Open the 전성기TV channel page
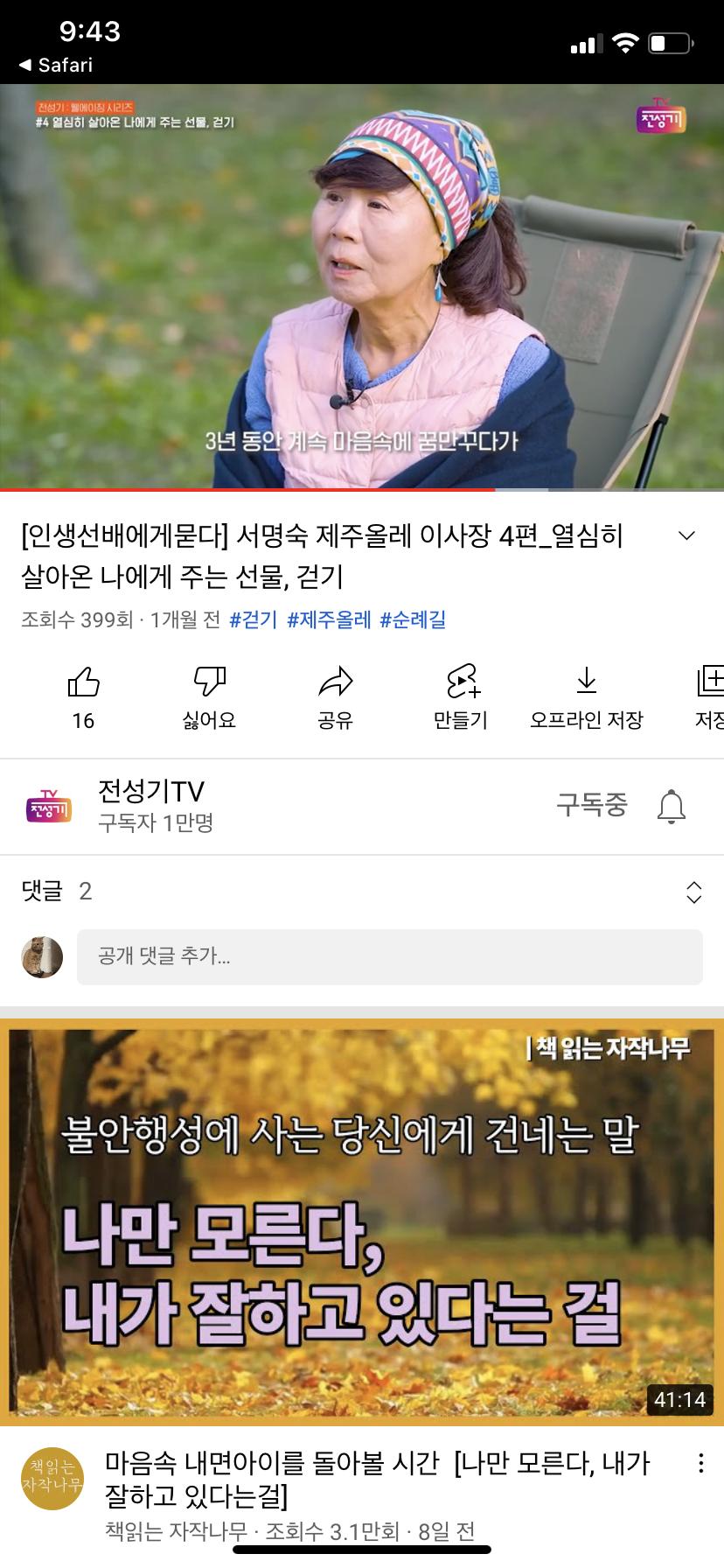This screenshot has height=1568, width=724. [150, 806]
